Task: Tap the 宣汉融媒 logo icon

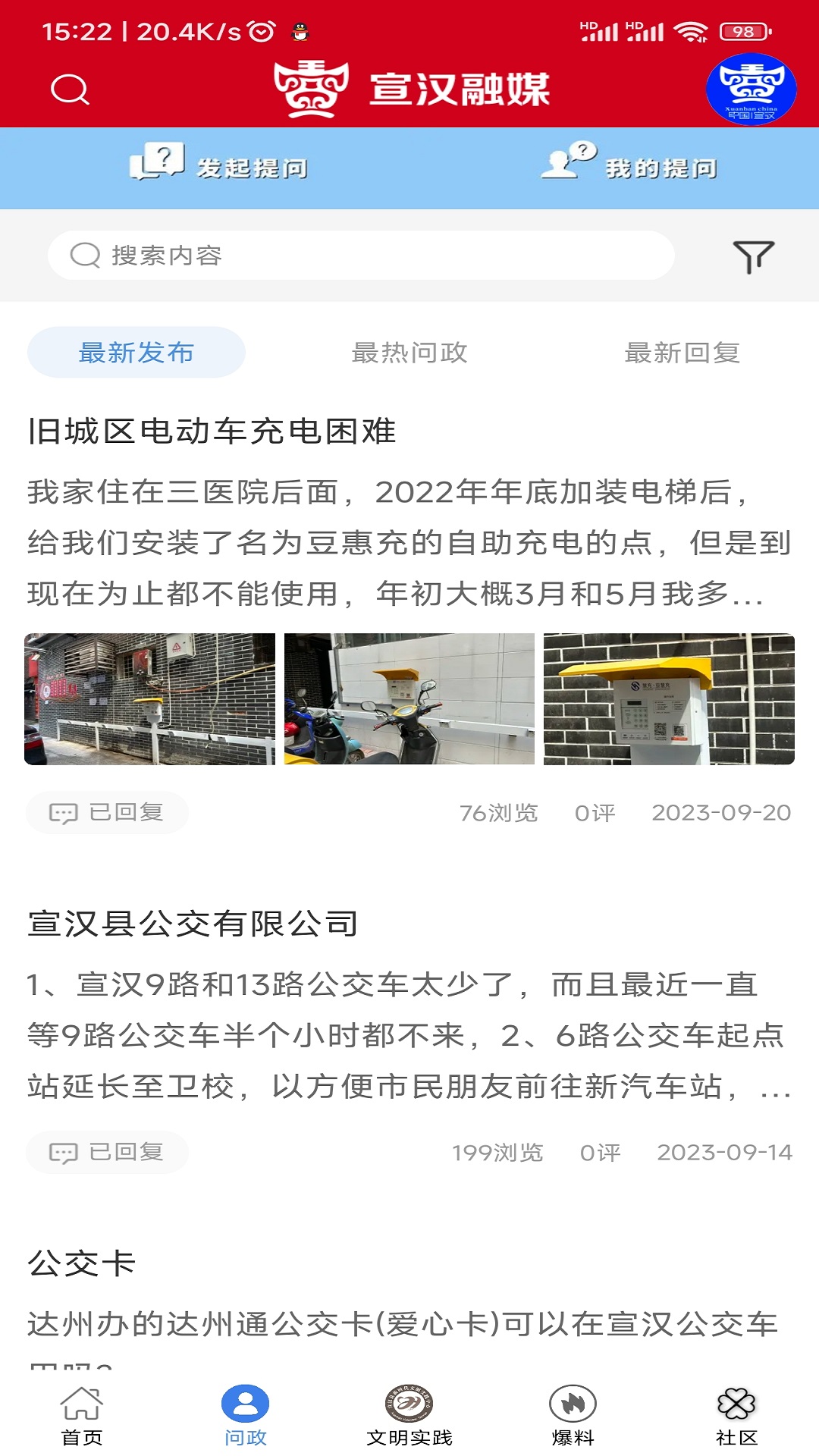Action: tap(311, 89)
